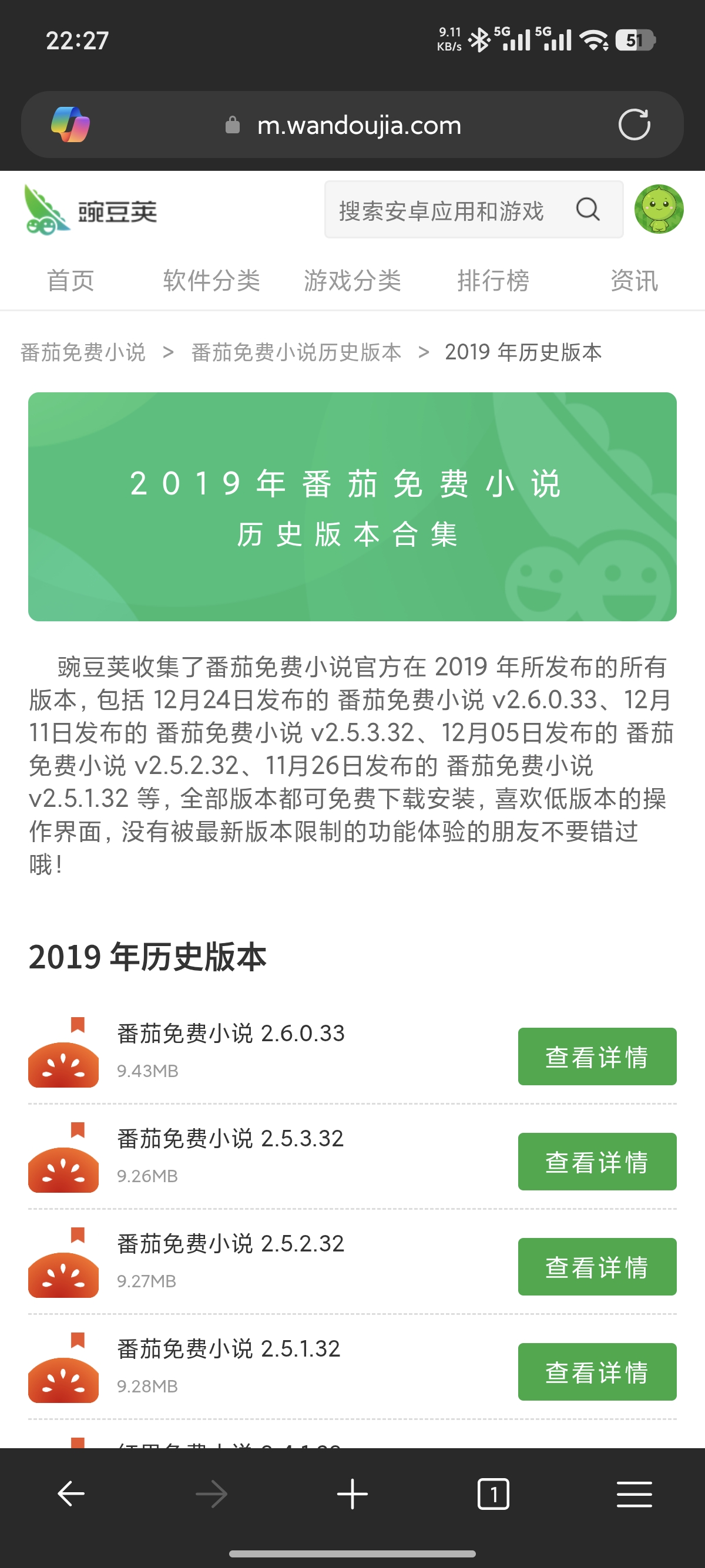See details of version 2.5.1.32
Screen dimensions: 705x1568
pos(597,1372)
